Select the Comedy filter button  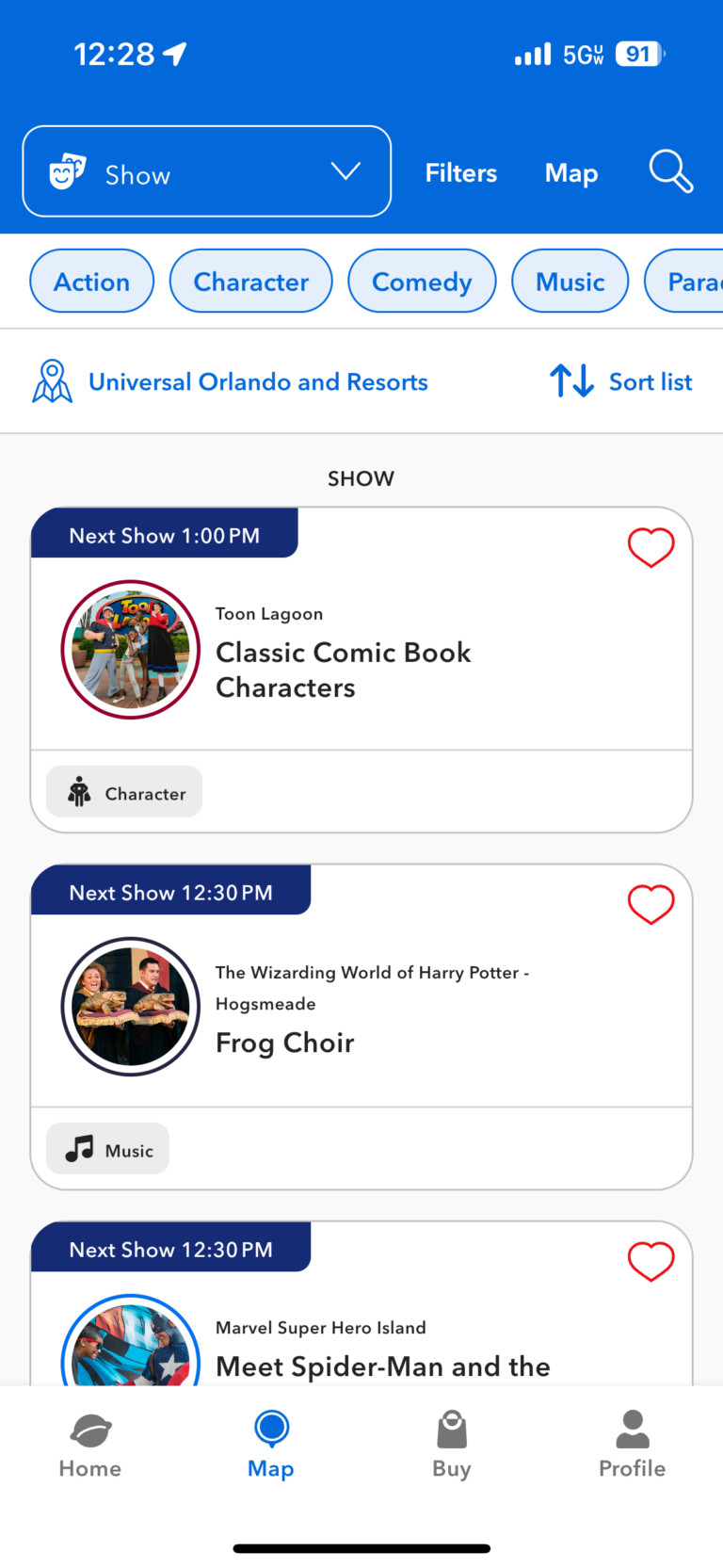coord(422,281)
